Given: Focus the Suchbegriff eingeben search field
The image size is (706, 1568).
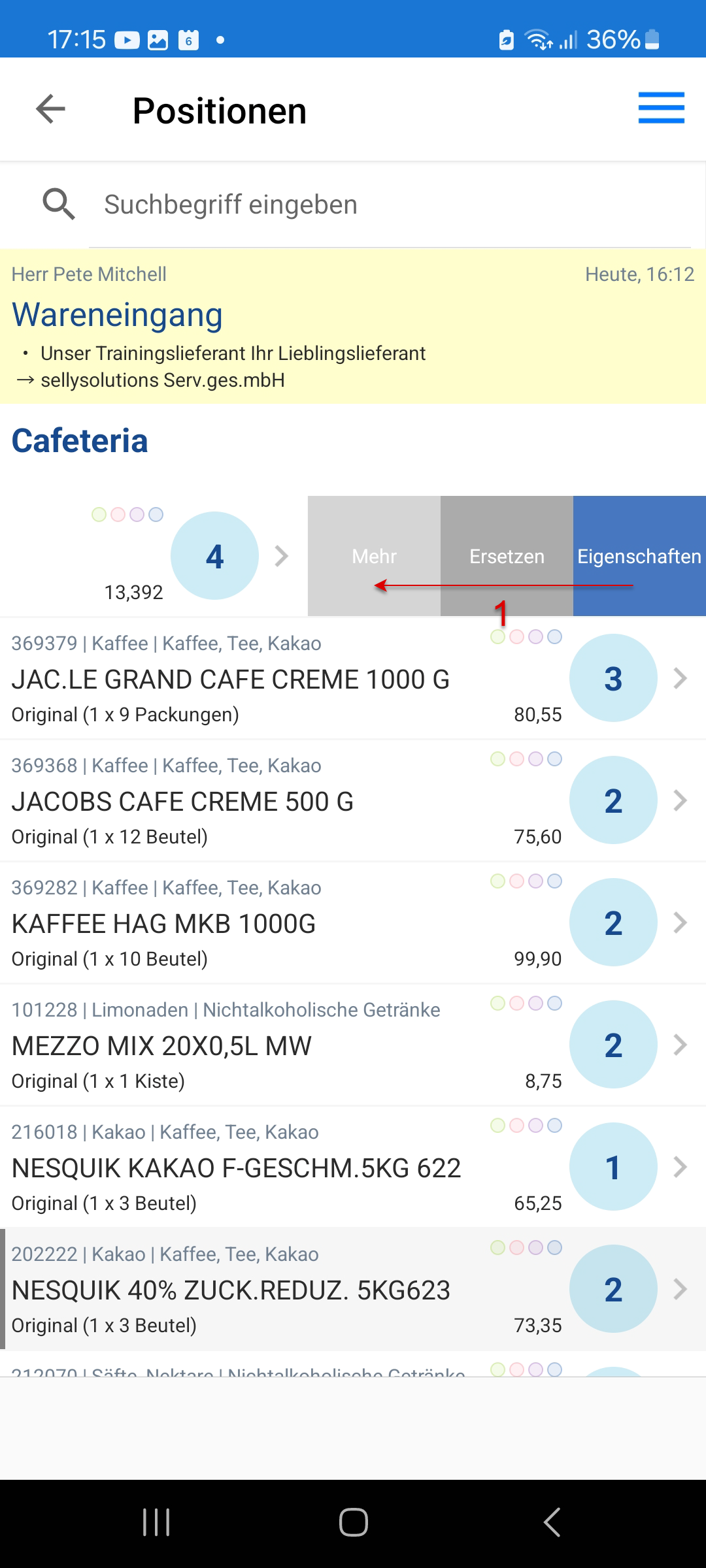Looking at the screenshot, I should [x=392, y=204].
